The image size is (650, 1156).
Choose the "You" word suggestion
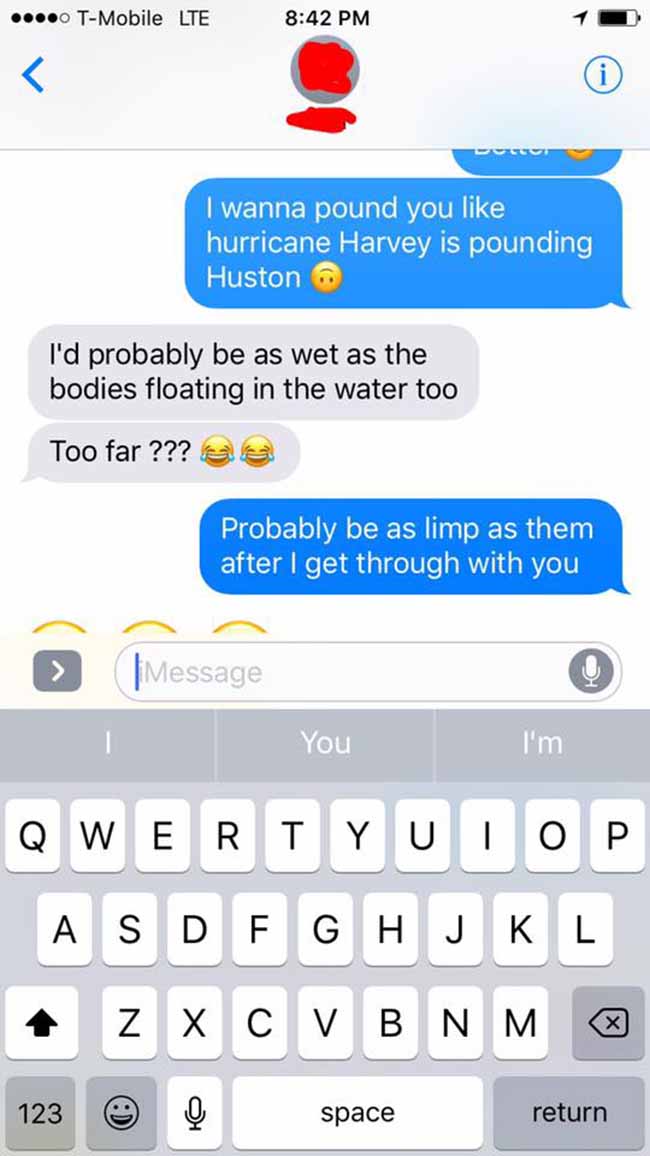(x=325, y=743)
